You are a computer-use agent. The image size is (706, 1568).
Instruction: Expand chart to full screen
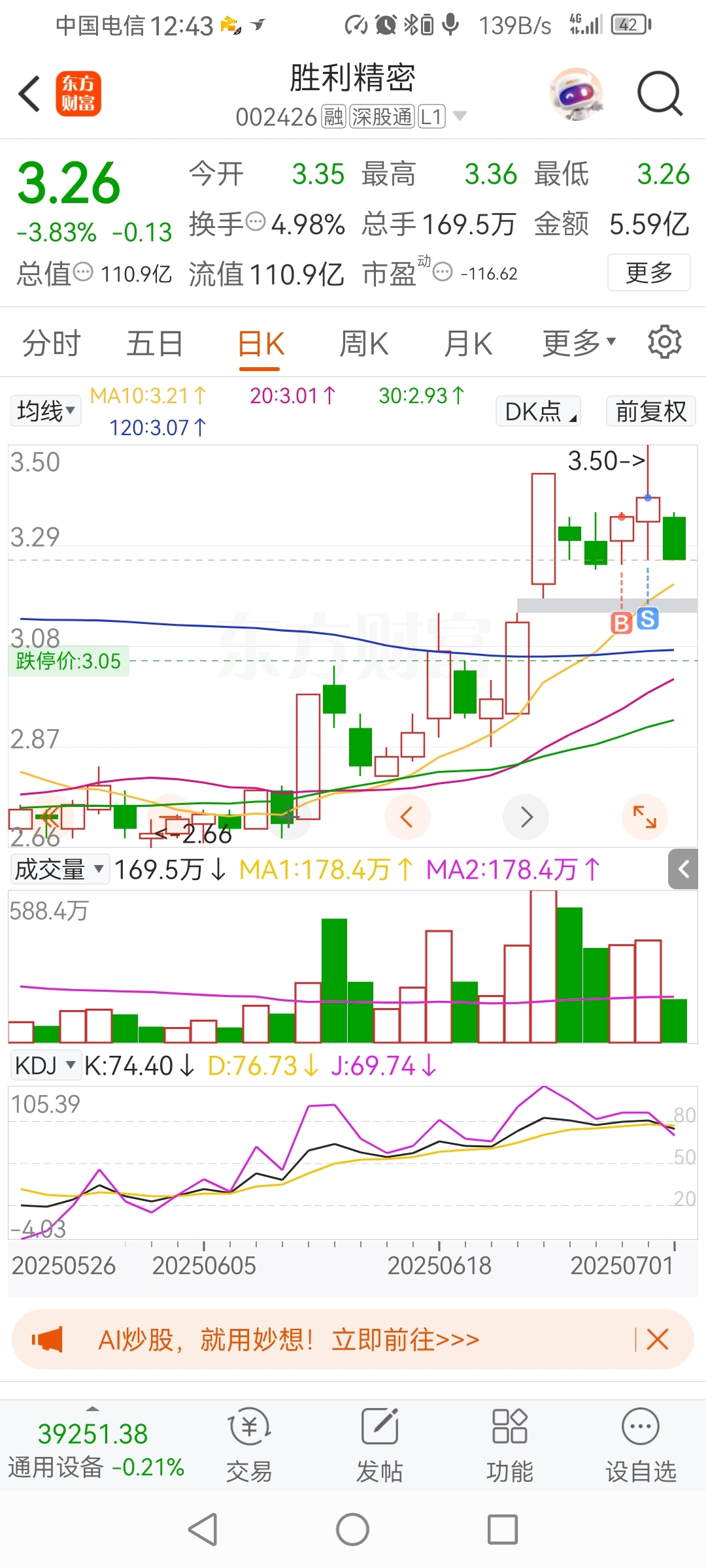(x=645, y=817)
